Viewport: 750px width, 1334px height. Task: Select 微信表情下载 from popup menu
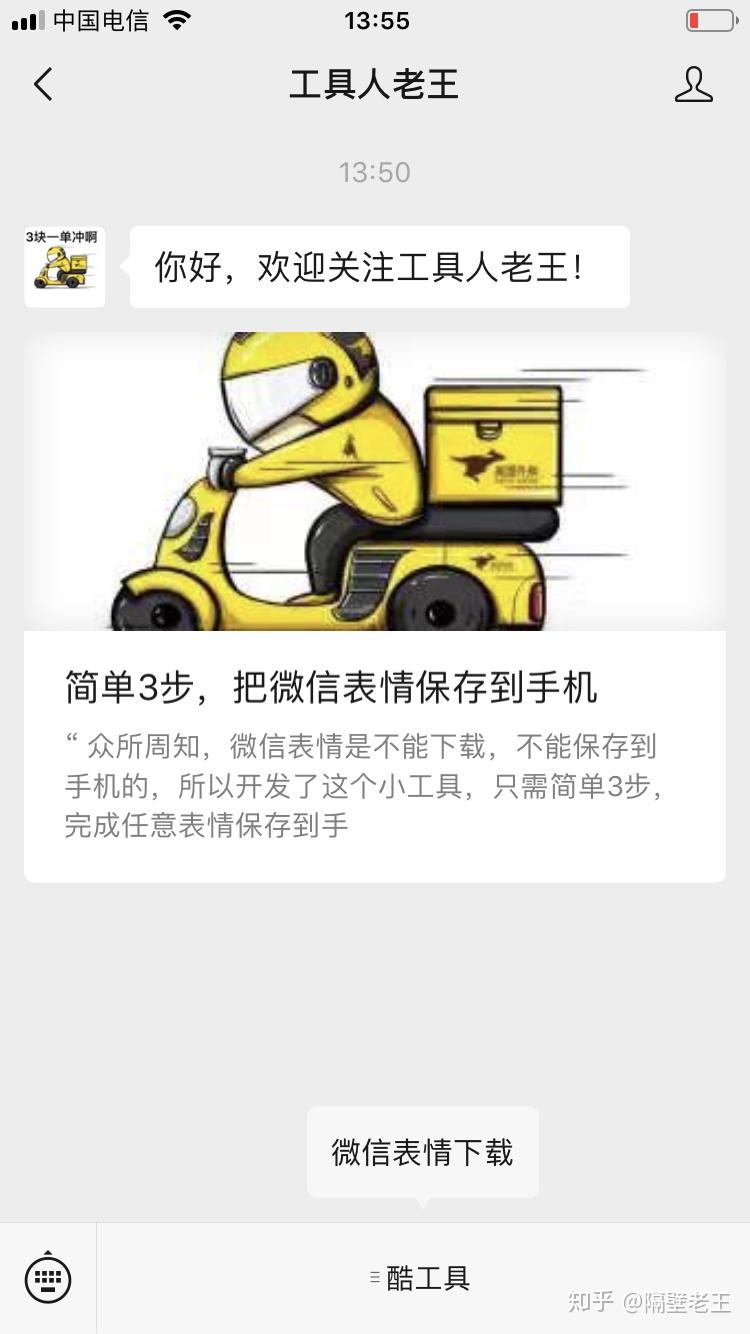pos(423,1152)
